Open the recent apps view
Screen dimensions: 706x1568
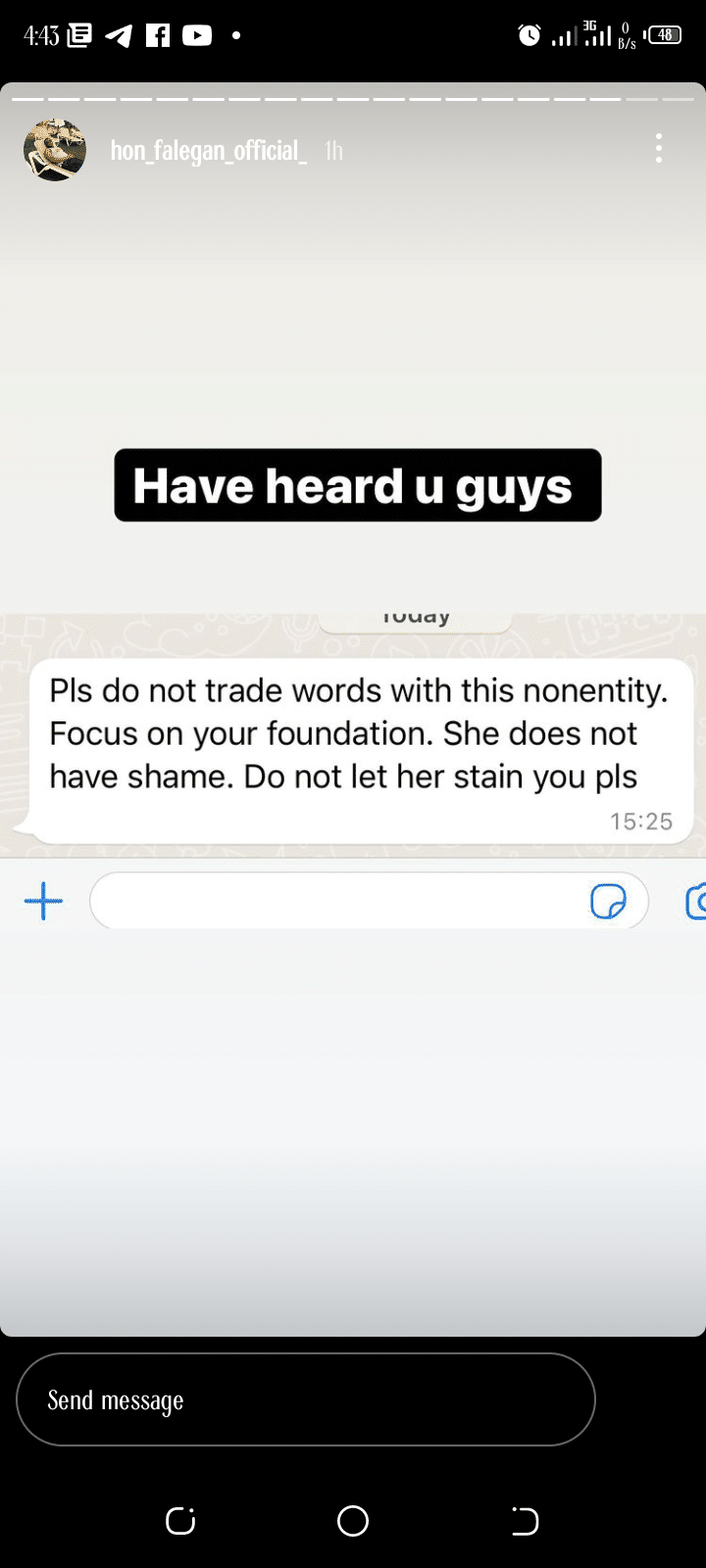click(x=180, y=1521)
